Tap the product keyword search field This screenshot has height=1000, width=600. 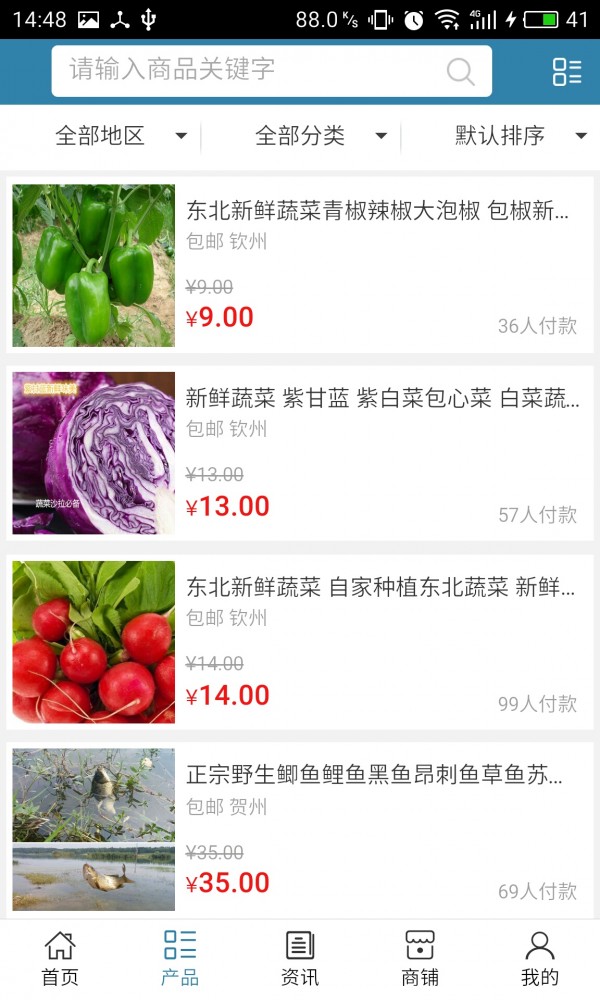click(250, 70)
